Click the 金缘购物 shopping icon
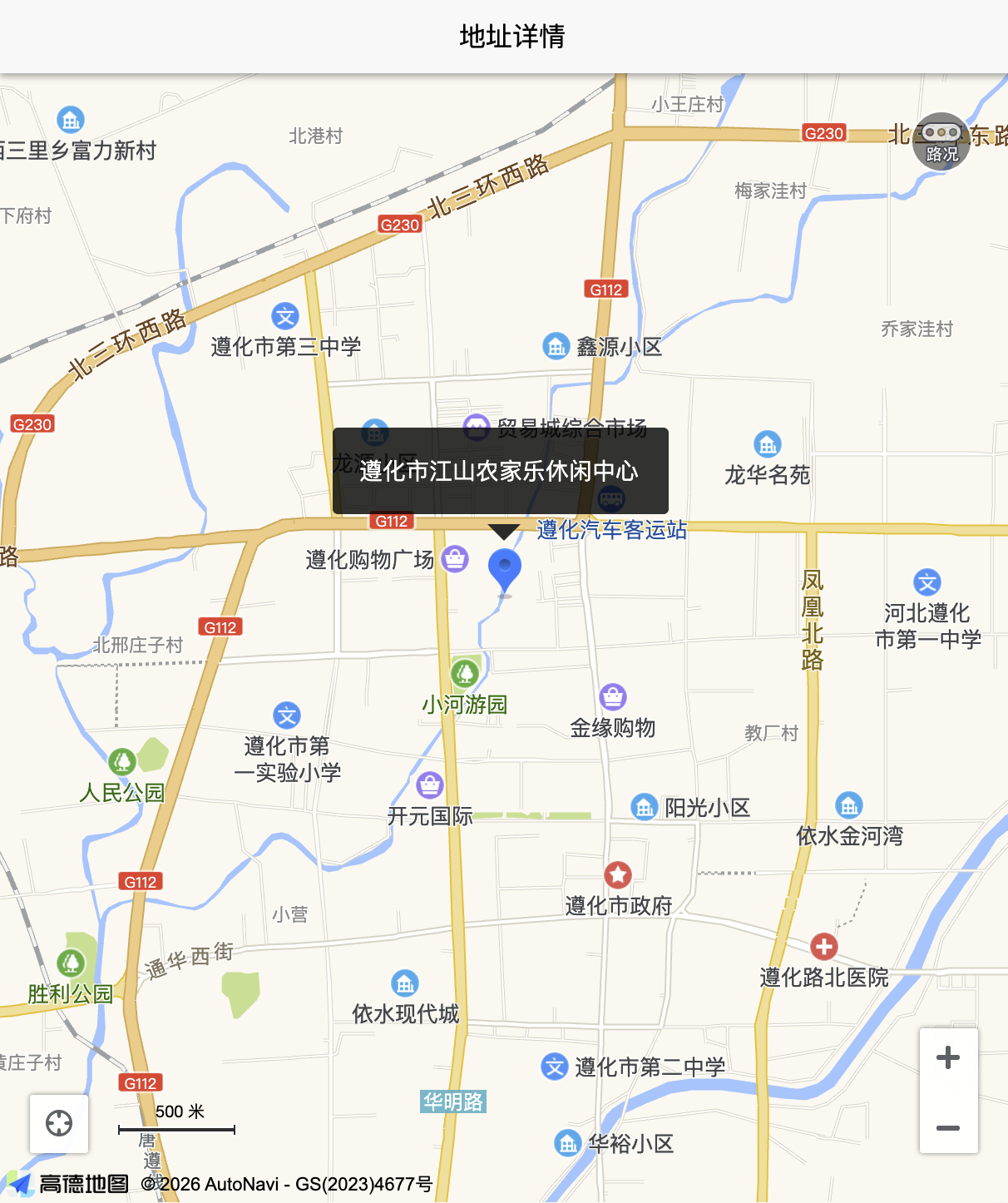The image size is (1008, 1203). click(x=613, y=696)
